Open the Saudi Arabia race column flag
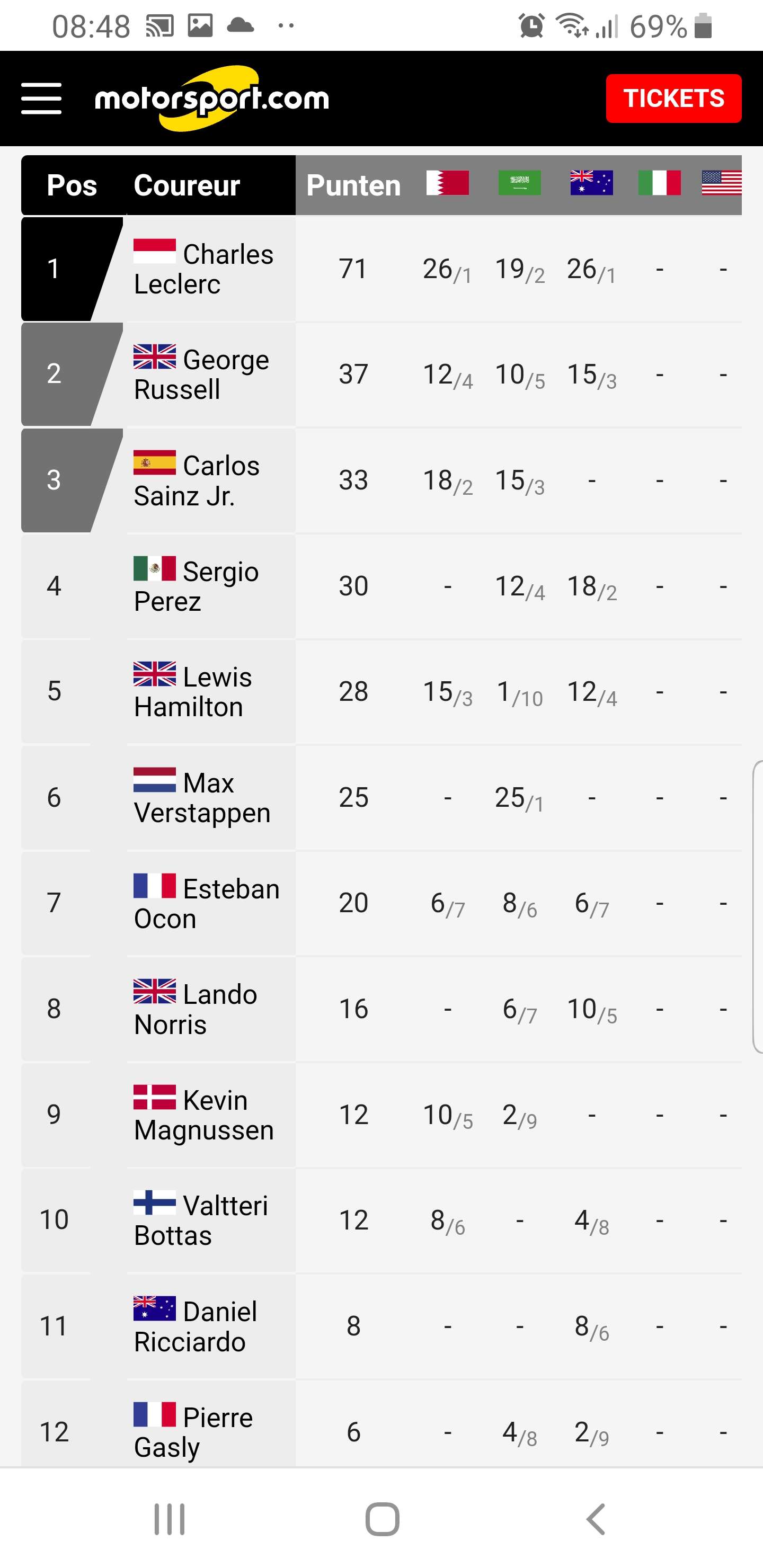This screenshot has width=763, height=1568. pos(519,183)
